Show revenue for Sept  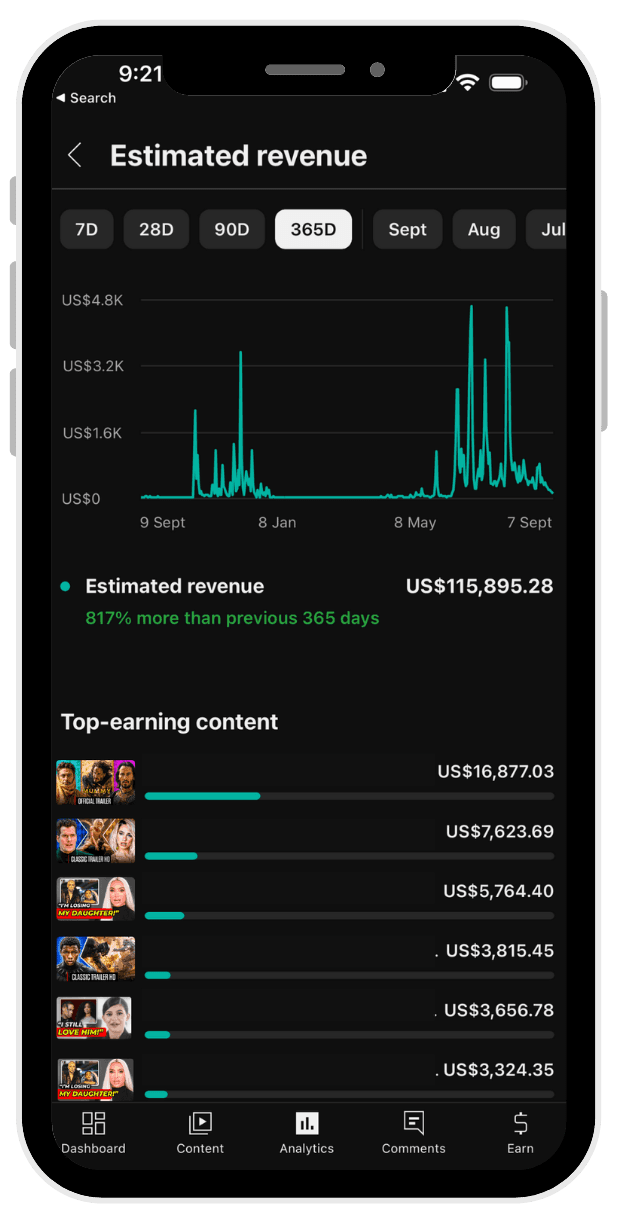[x=407, y=229]
